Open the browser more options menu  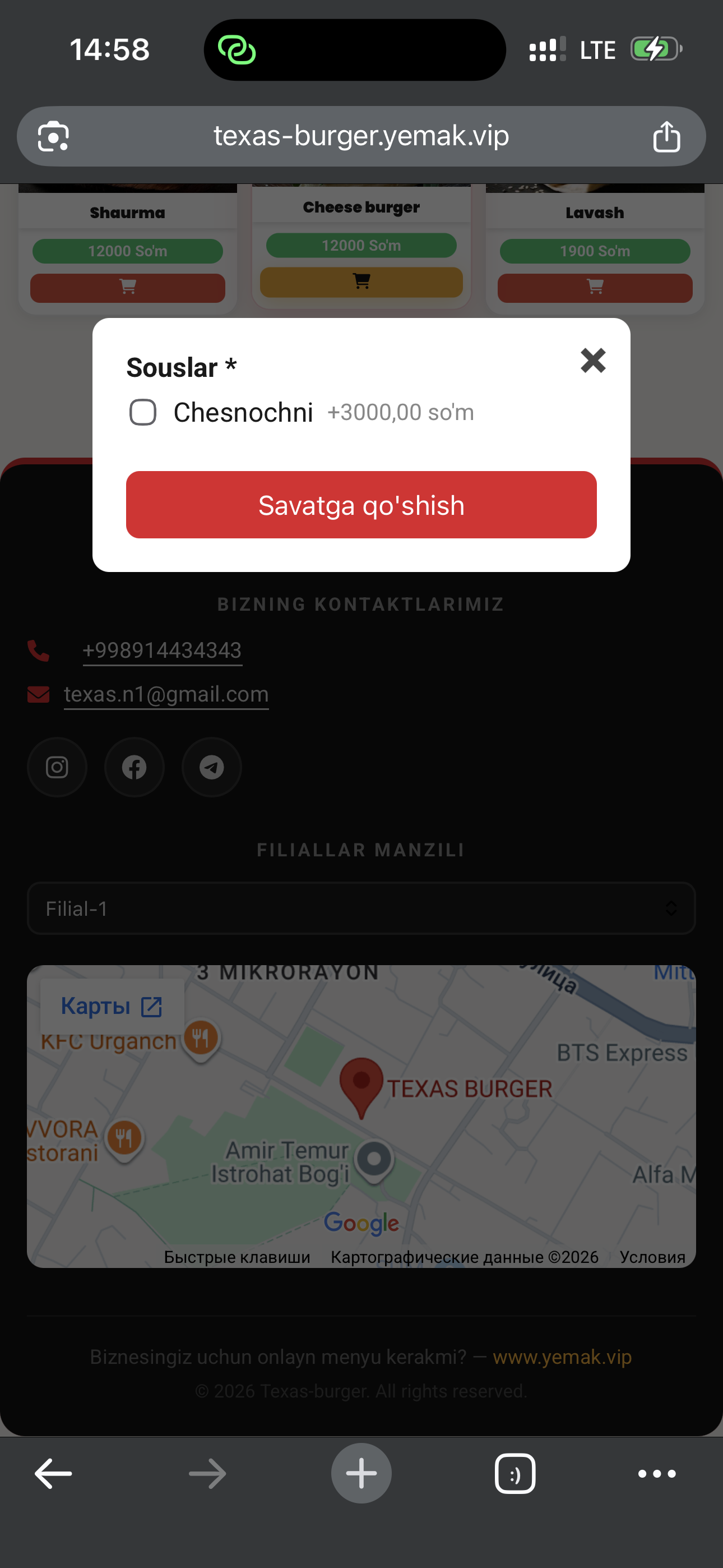657,1473
